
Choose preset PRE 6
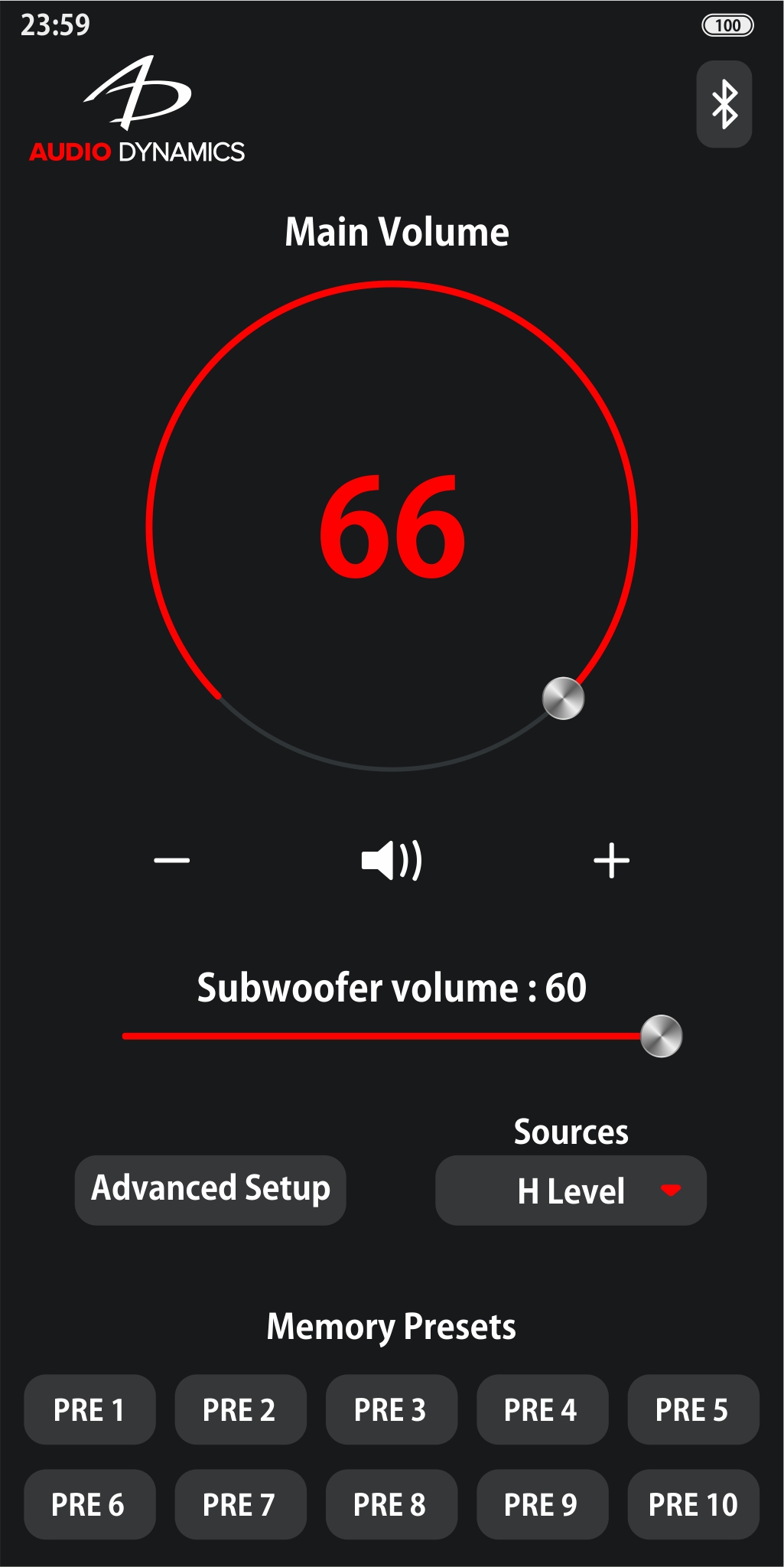click(89, 1504)
